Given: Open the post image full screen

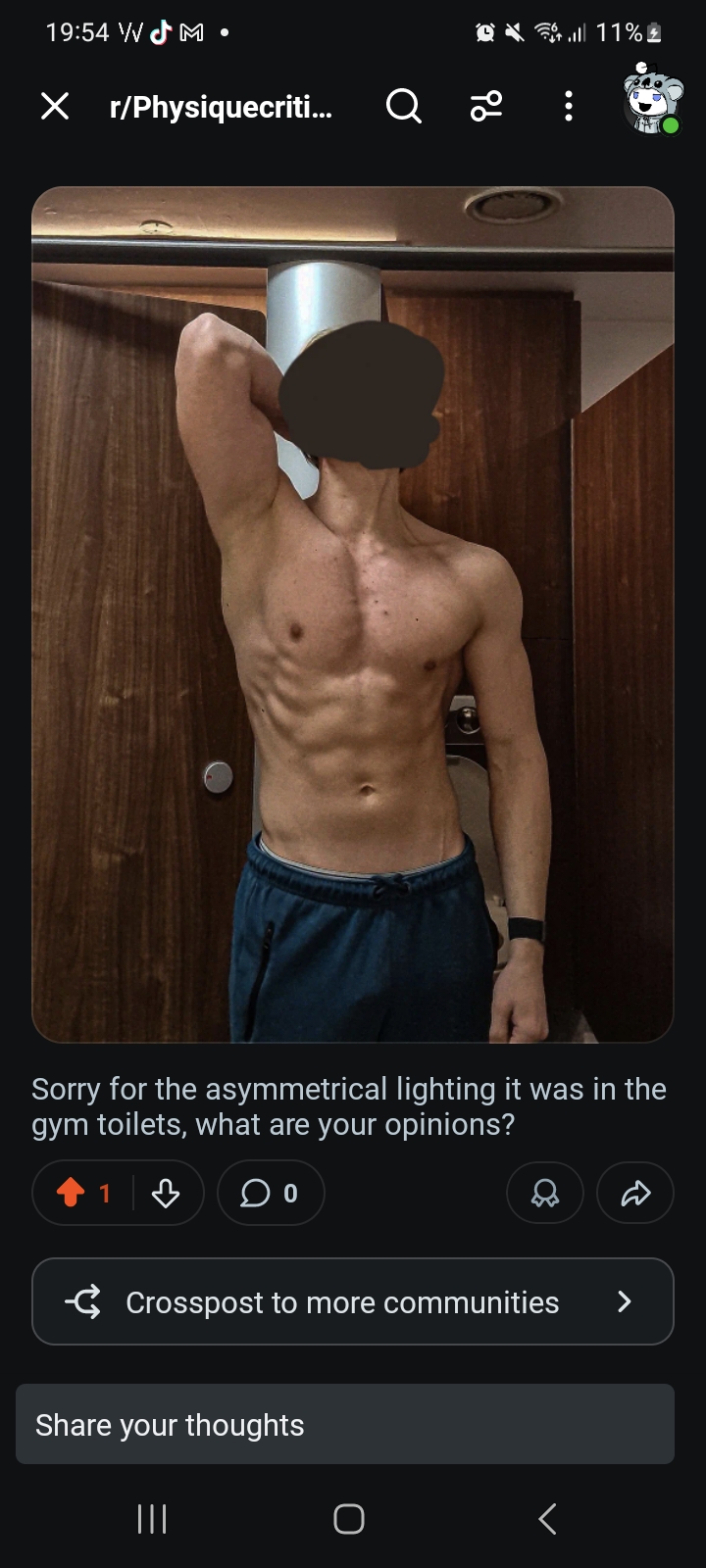Looking at the screenshot, I should (x=353, y=613).
